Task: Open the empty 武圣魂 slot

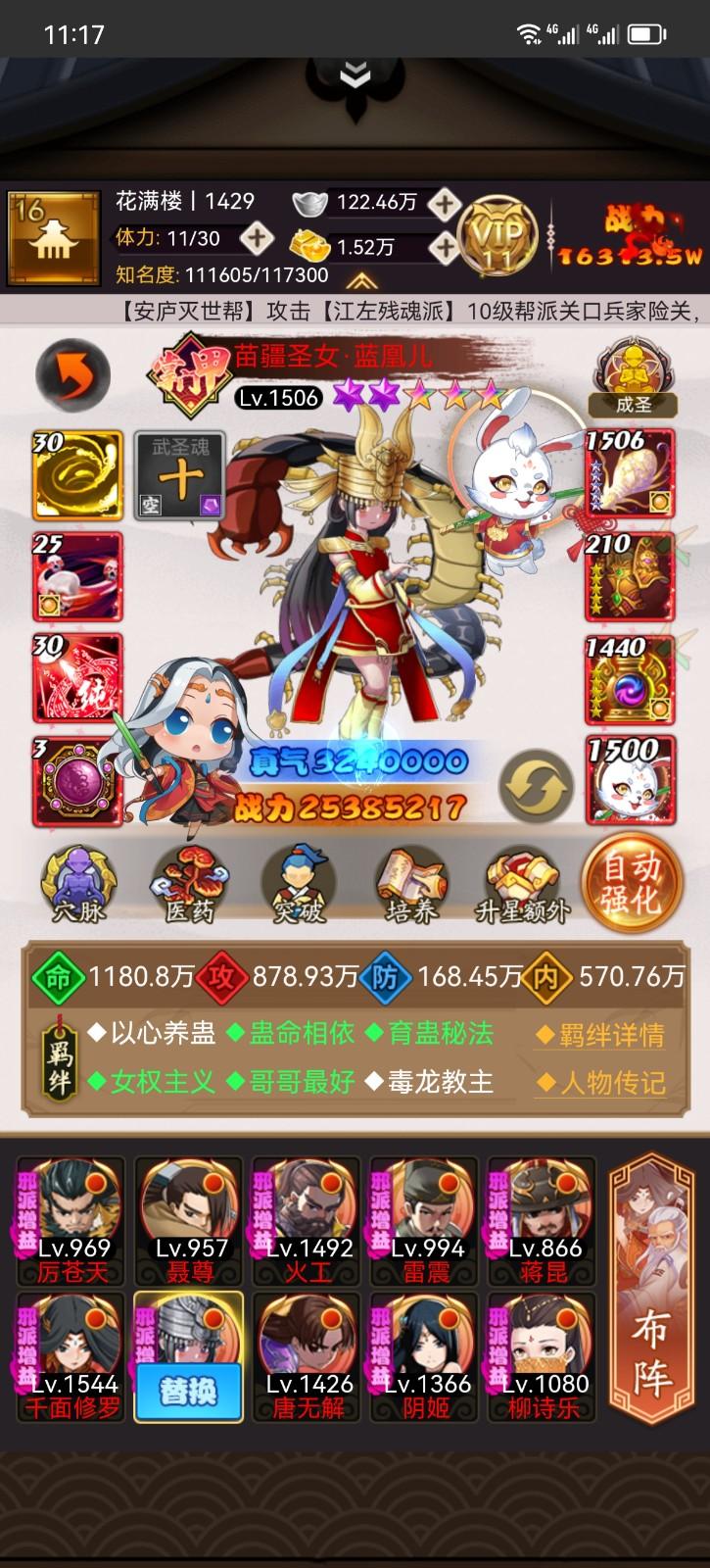Action: click(180, 475)
